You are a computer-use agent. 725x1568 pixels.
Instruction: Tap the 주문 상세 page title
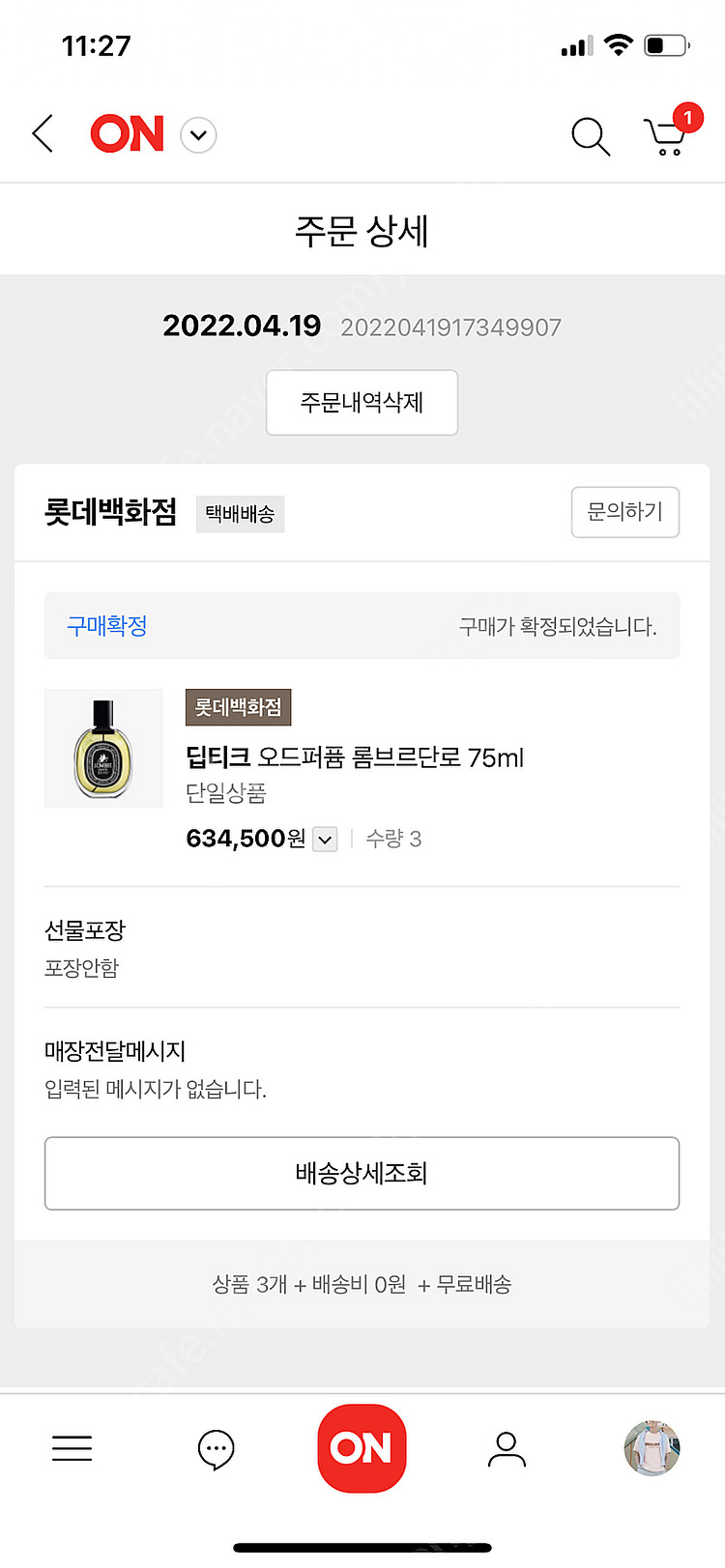[x=362, y=228]
